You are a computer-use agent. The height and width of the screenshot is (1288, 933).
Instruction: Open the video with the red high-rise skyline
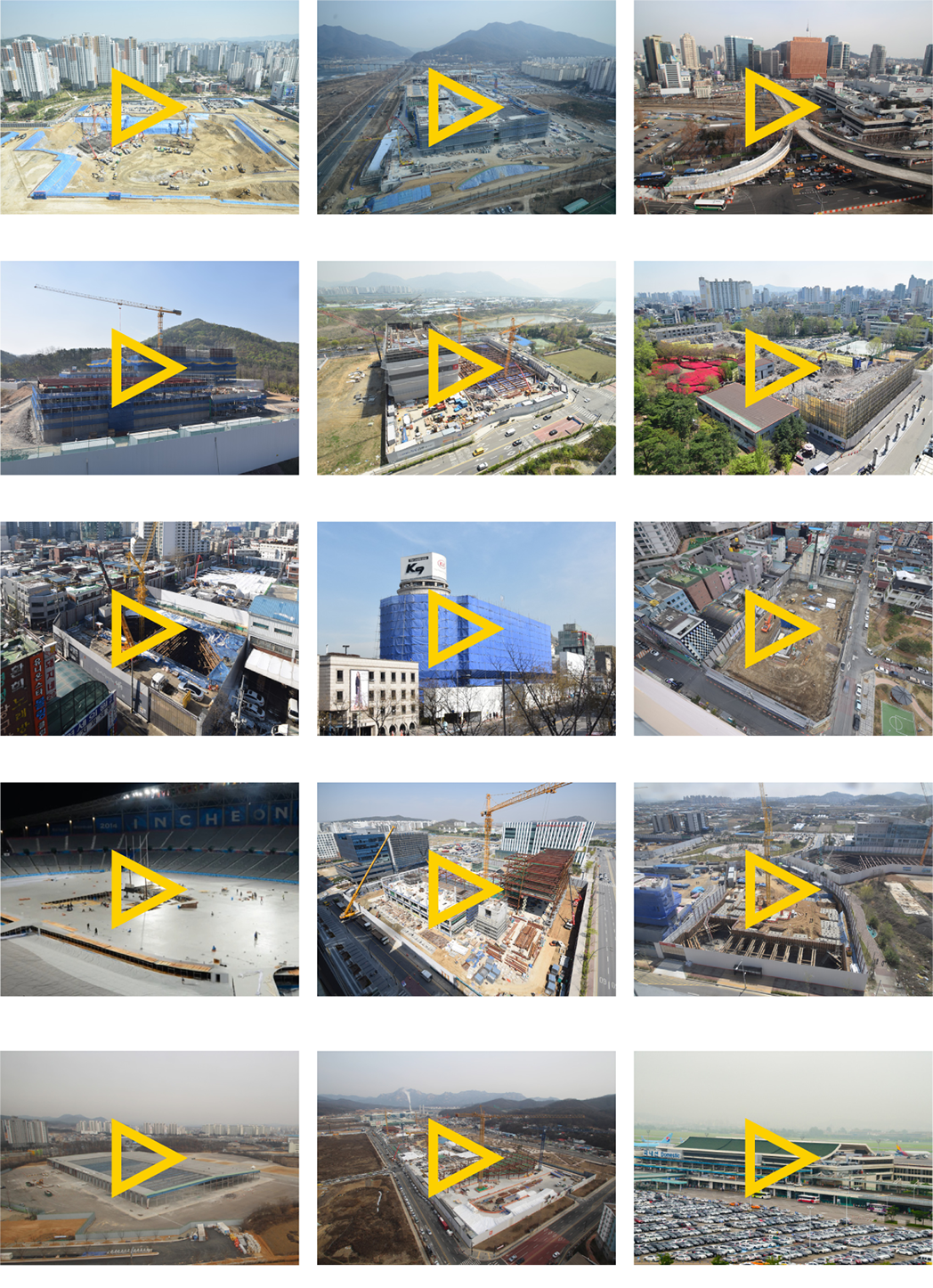click(781, 108)
